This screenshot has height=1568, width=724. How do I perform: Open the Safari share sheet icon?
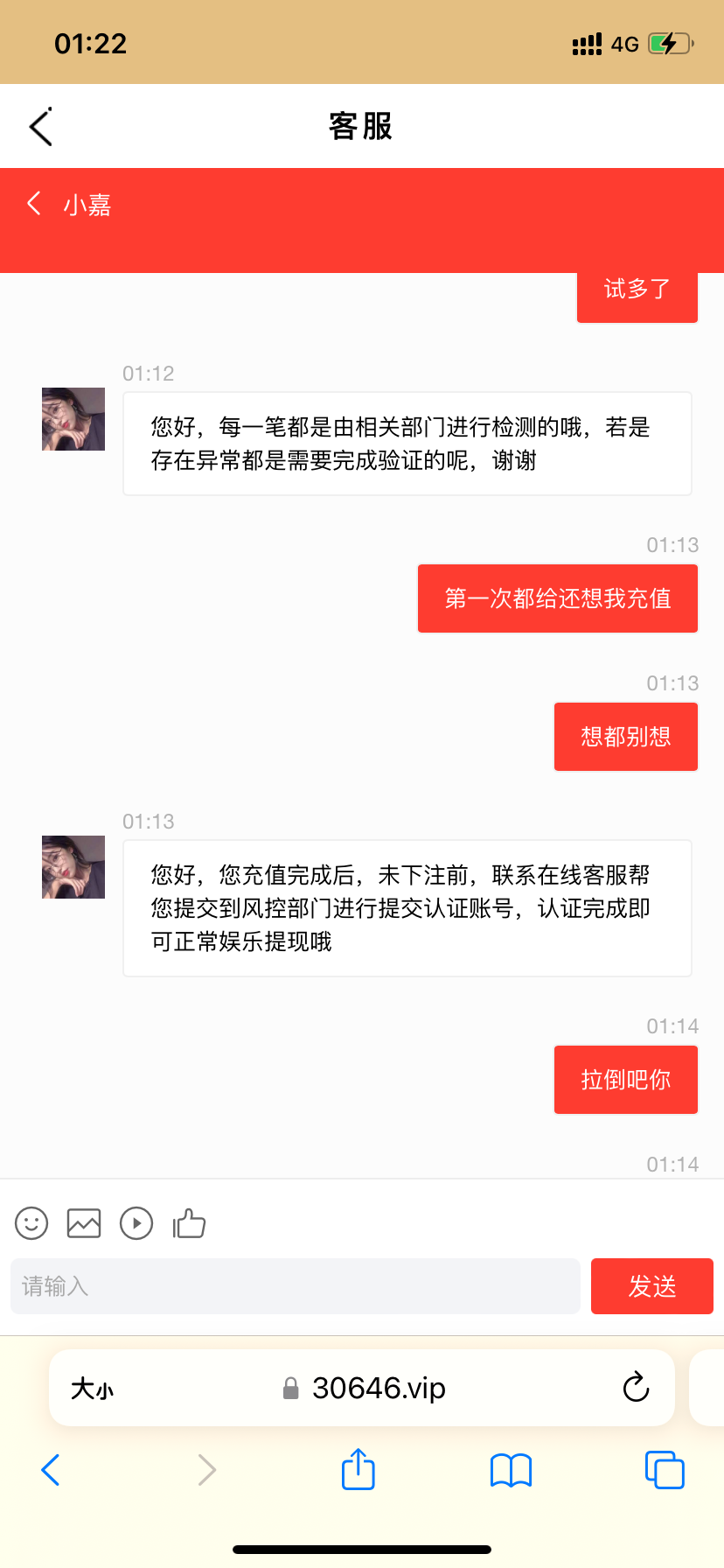[358, 1470]
